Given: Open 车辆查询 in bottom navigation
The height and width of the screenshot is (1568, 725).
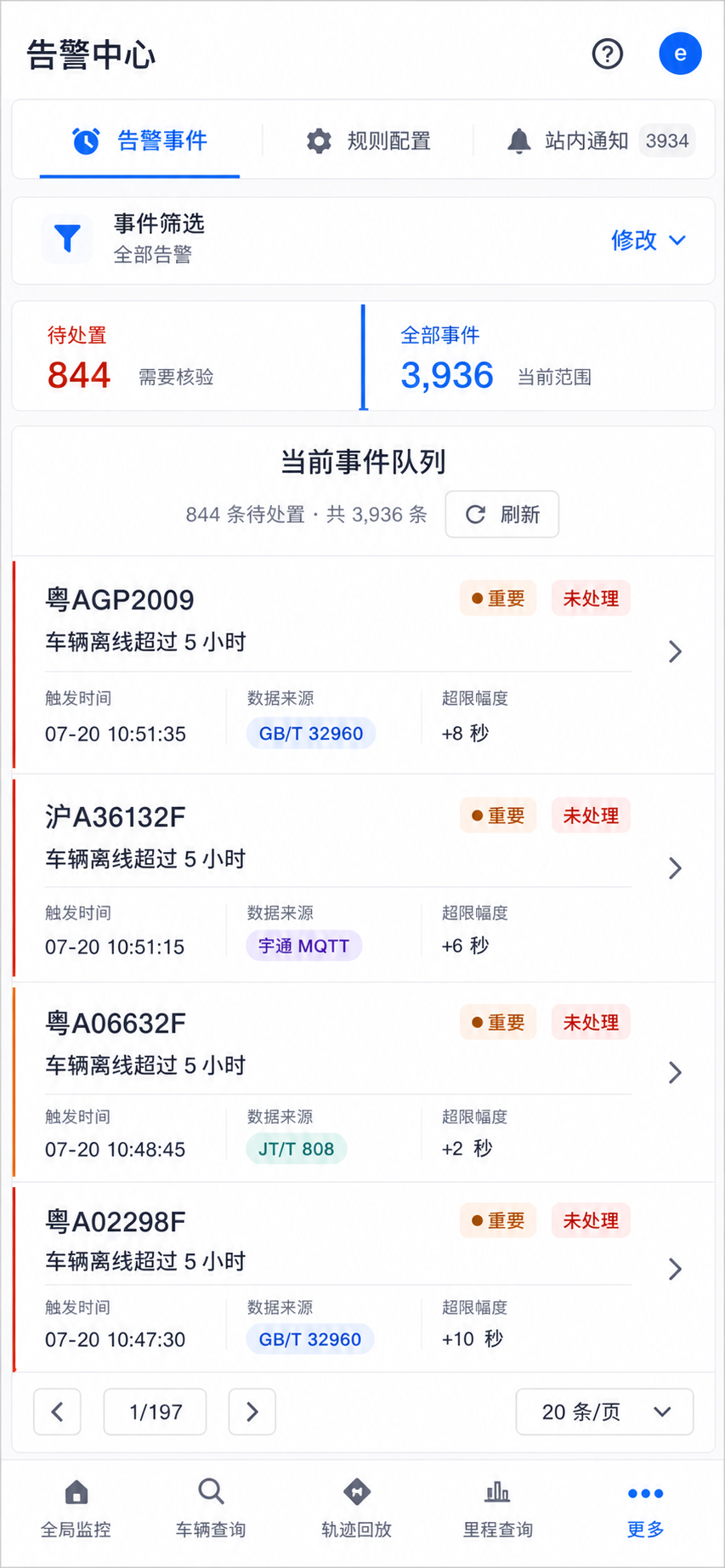Looking at the screenshot, I should pyautogui.click(x=211, y=1508).
